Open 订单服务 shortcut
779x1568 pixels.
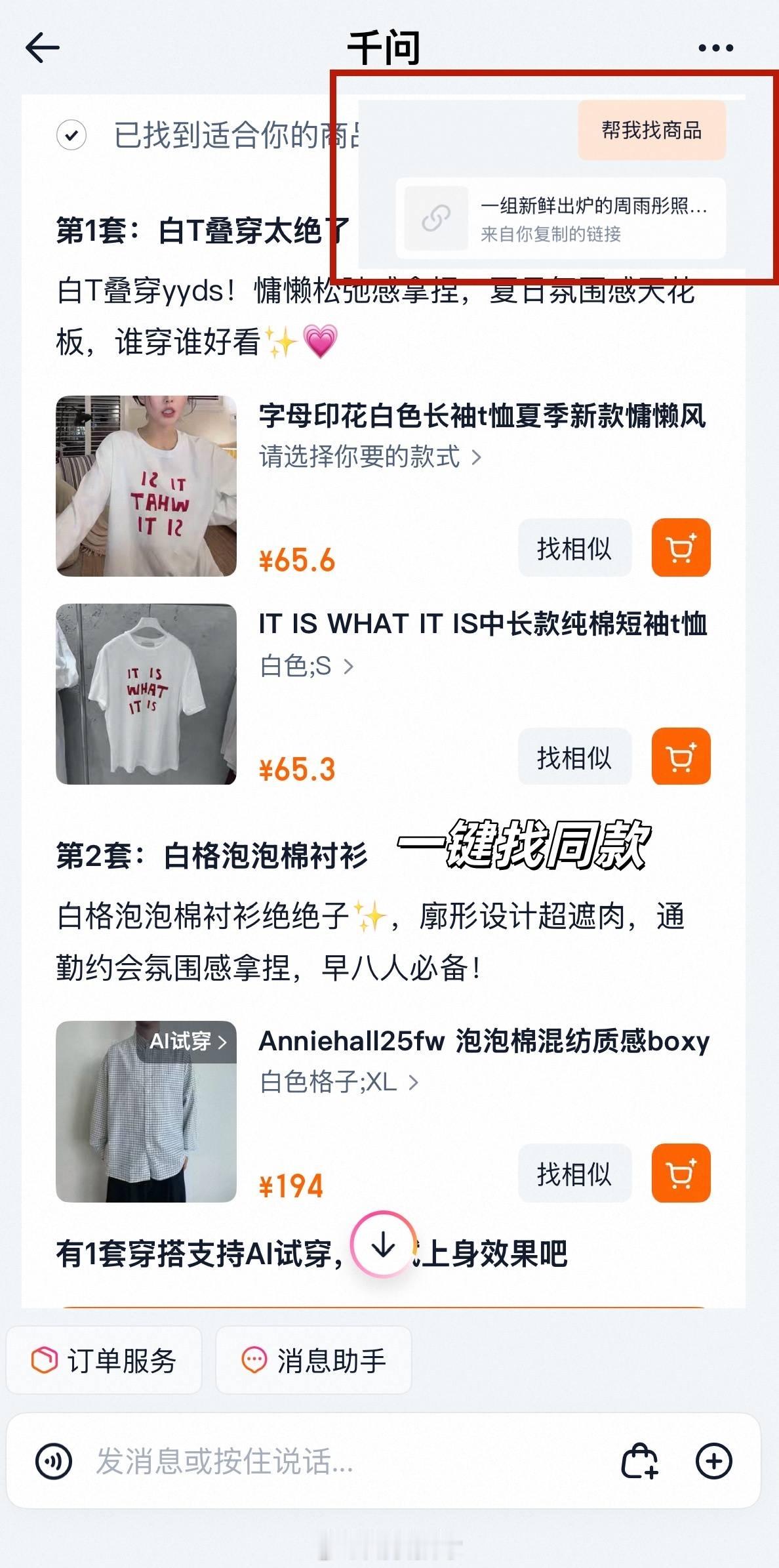tap(104, 1360)
